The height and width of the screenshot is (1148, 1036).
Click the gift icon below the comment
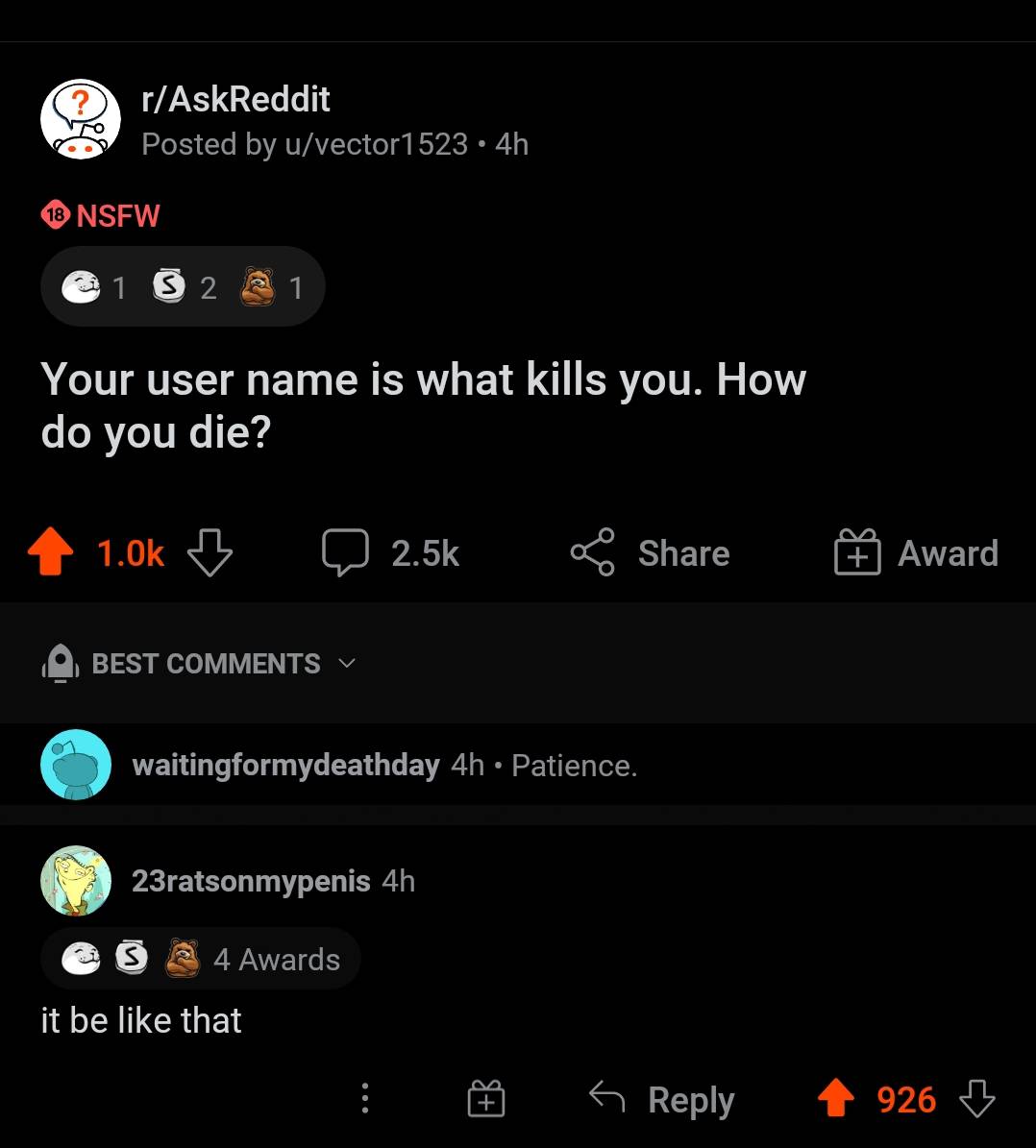point(485,1099)
